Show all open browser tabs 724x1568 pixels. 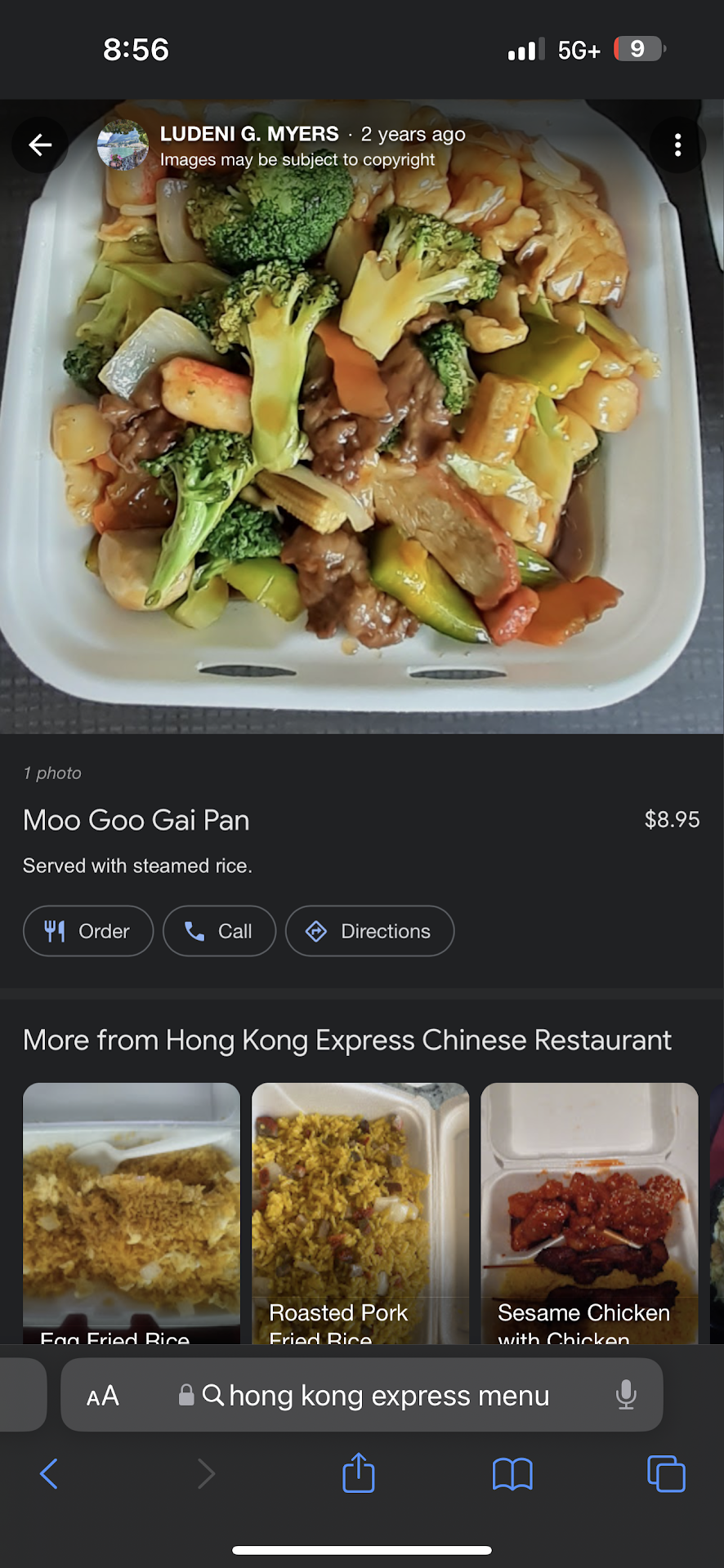coord(666,1474)
